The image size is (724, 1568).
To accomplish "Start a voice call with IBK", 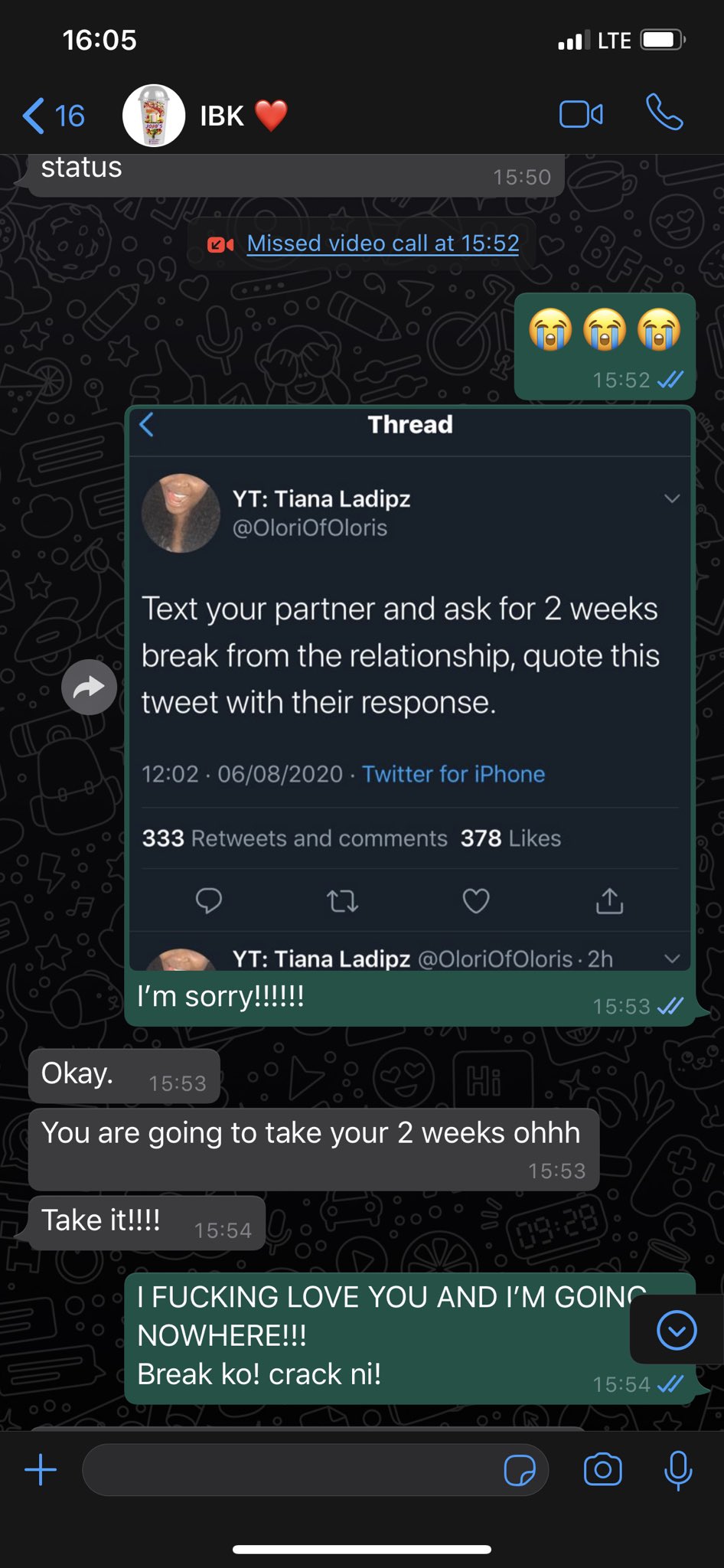I will pyautogui.click(x=664, y=113).
